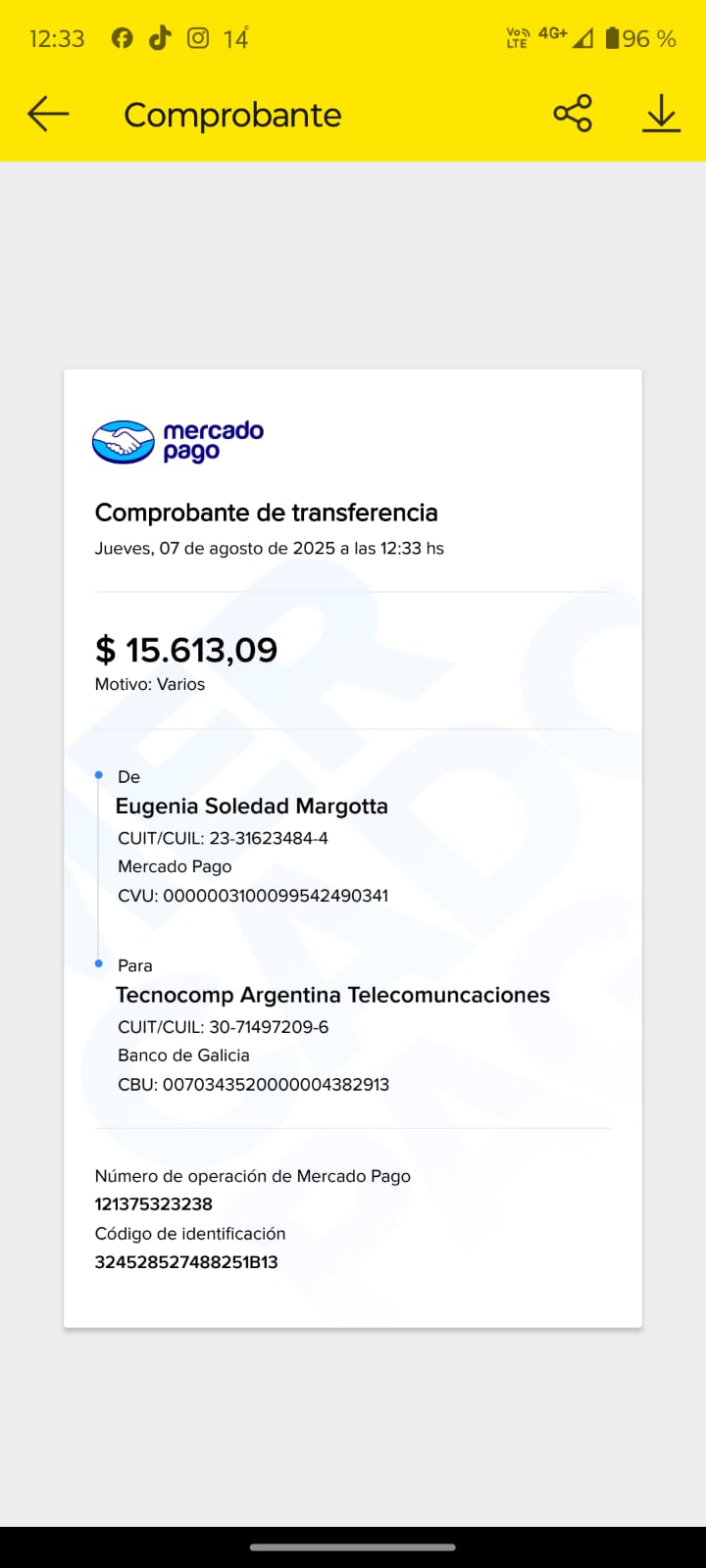This screenshot has height=1568, width=706.
Task: Download the transfer receipt
Action: (x=662, y=114)
